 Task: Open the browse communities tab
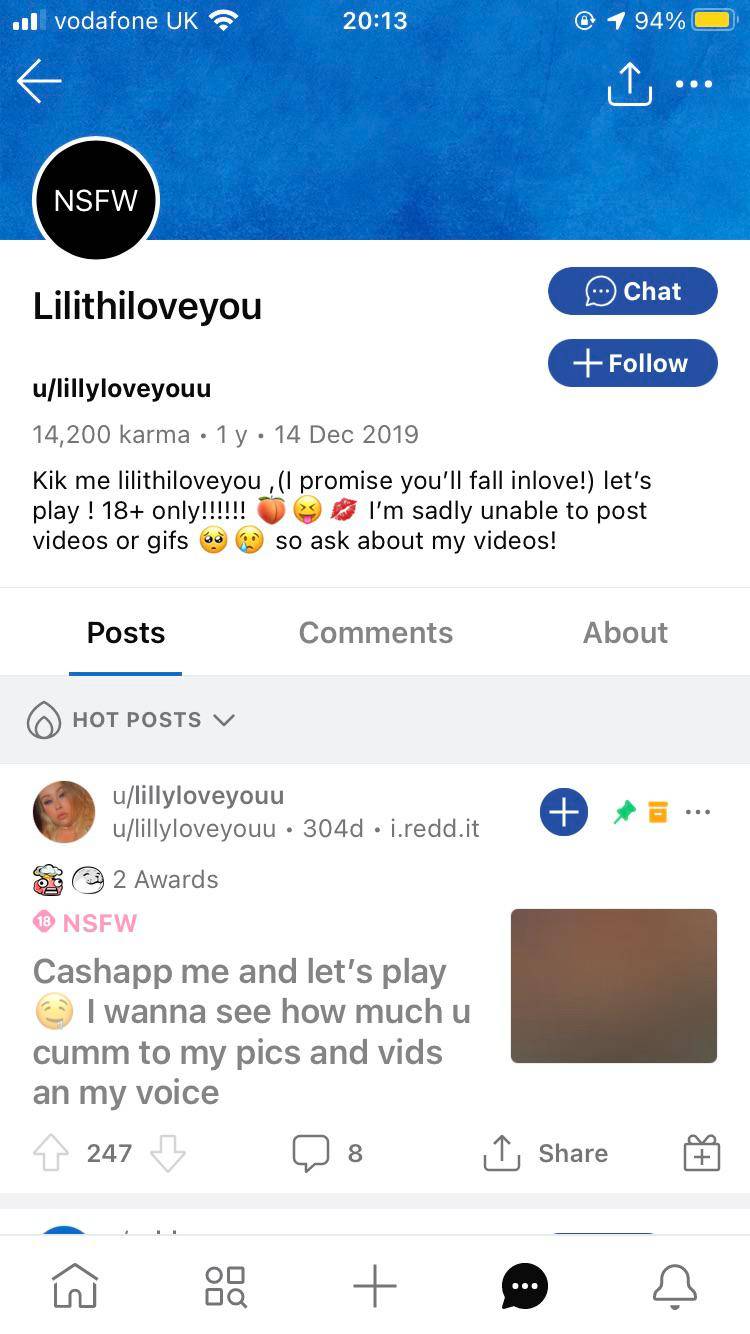225,1285
